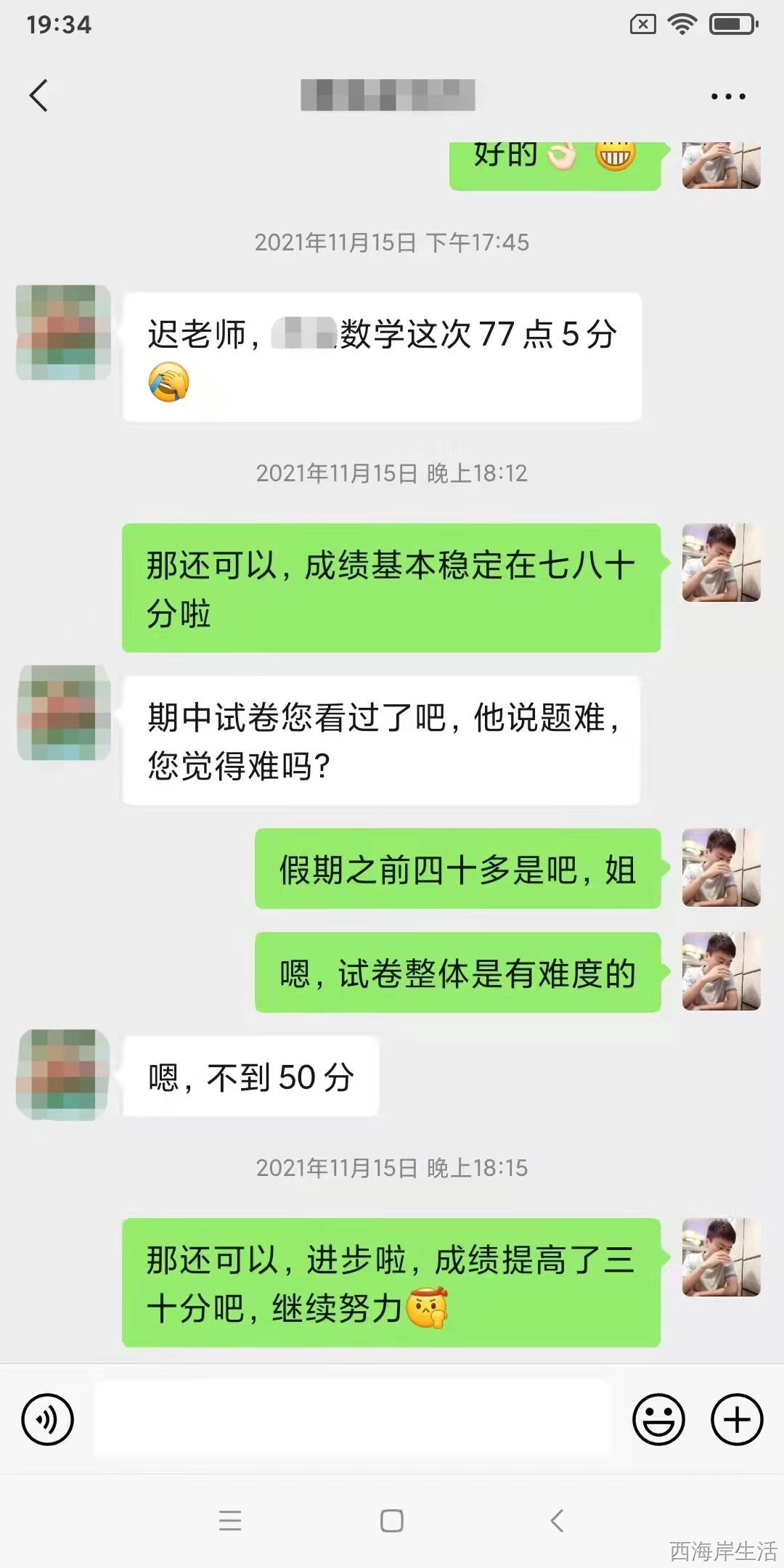Open my avatar beside 试卷整体是有难度的 message

pos(721,971)
